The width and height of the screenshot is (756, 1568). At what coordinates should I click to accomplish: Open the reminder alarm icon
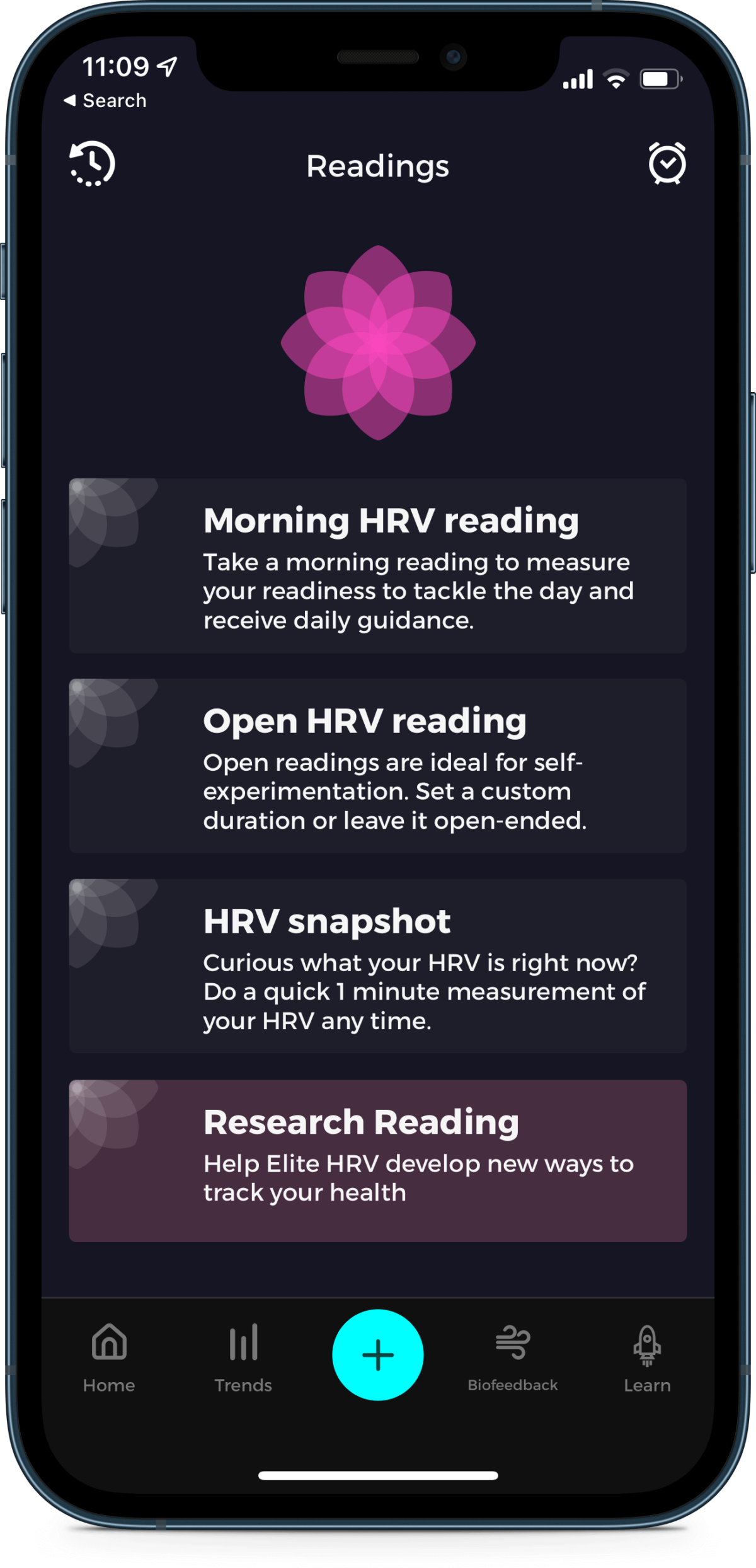tap(667, 164)
